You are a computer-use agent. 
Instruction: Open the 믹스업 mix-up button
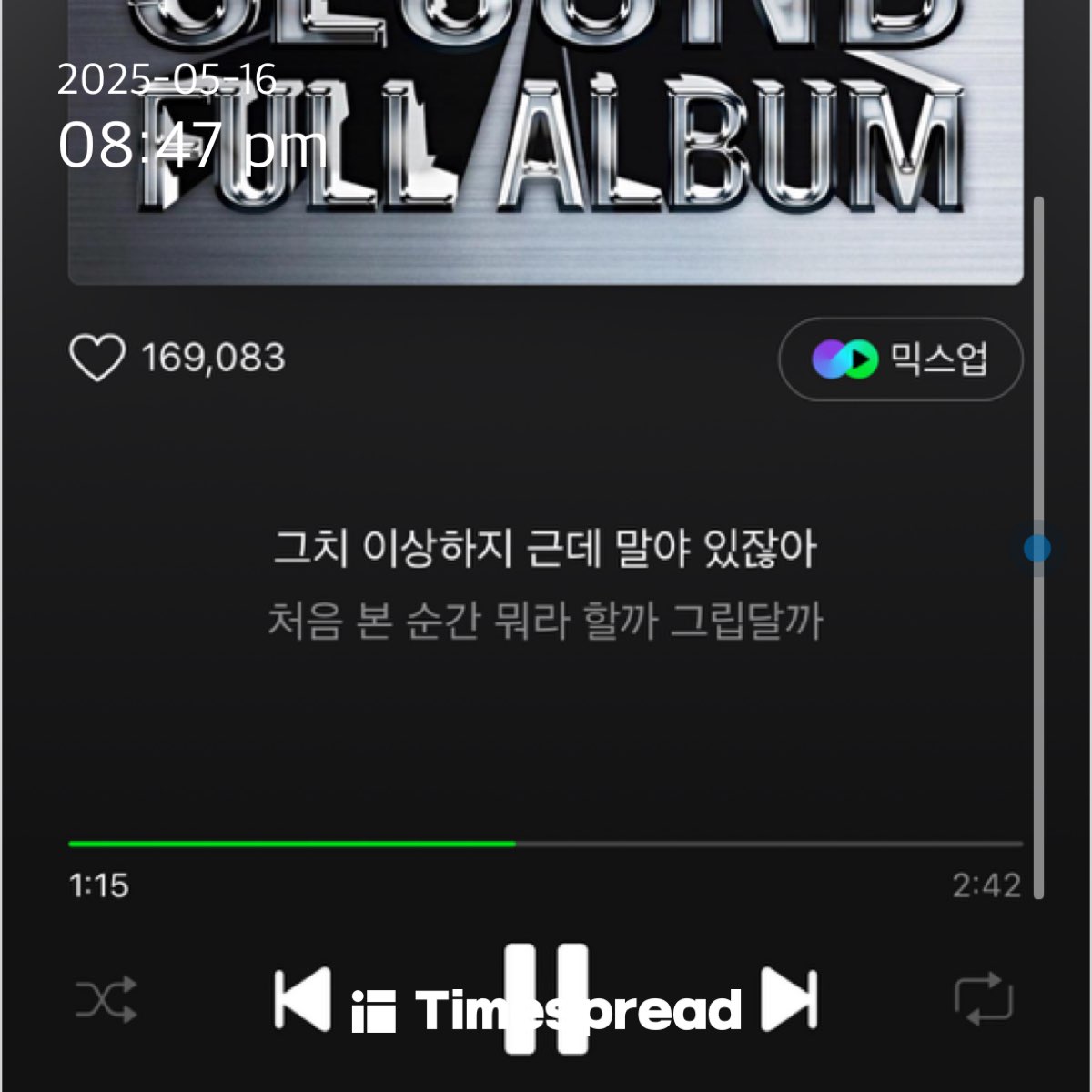pos(900,359)
